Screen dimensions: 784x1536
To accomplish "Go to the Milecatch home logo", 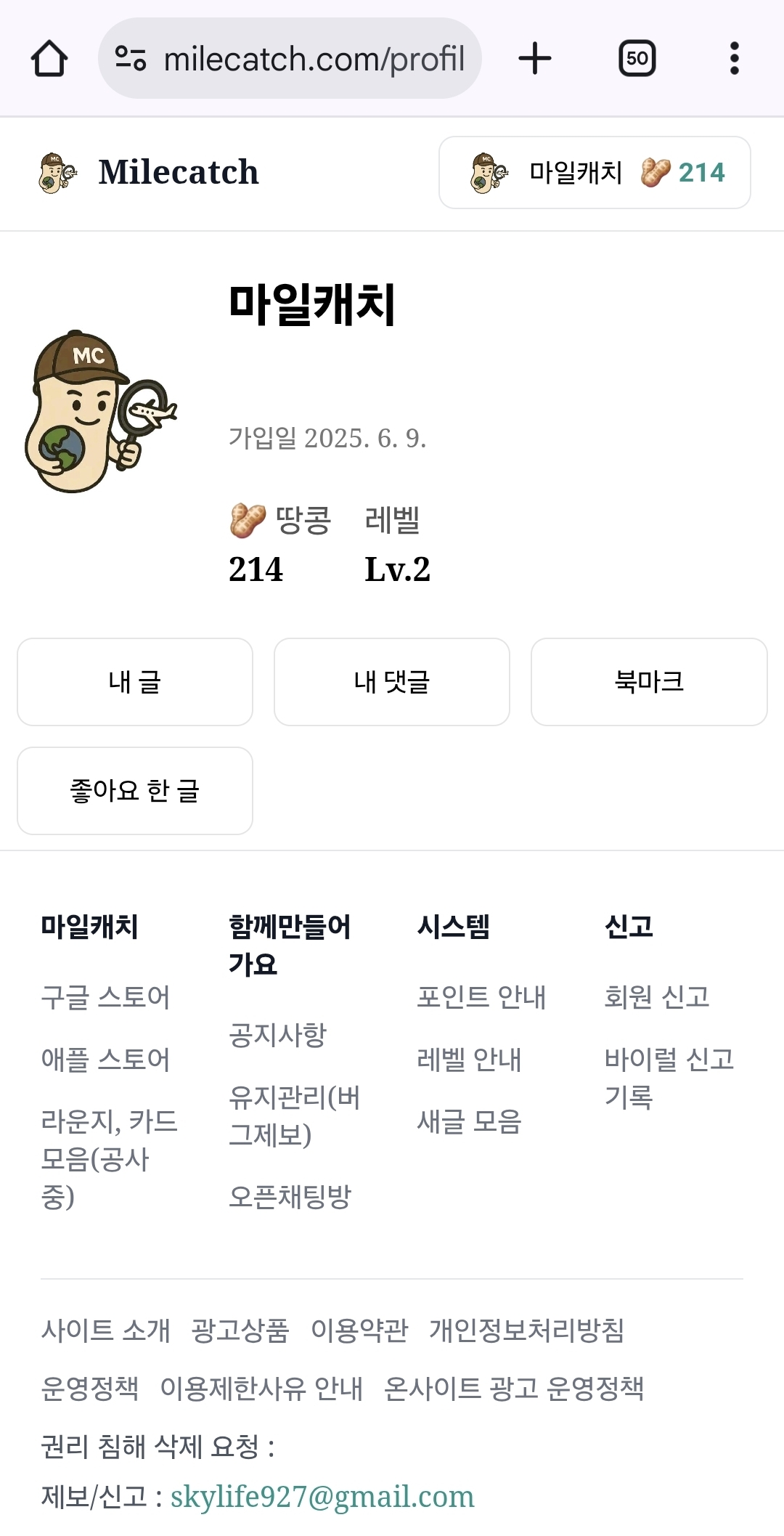I will pos(150,173).
